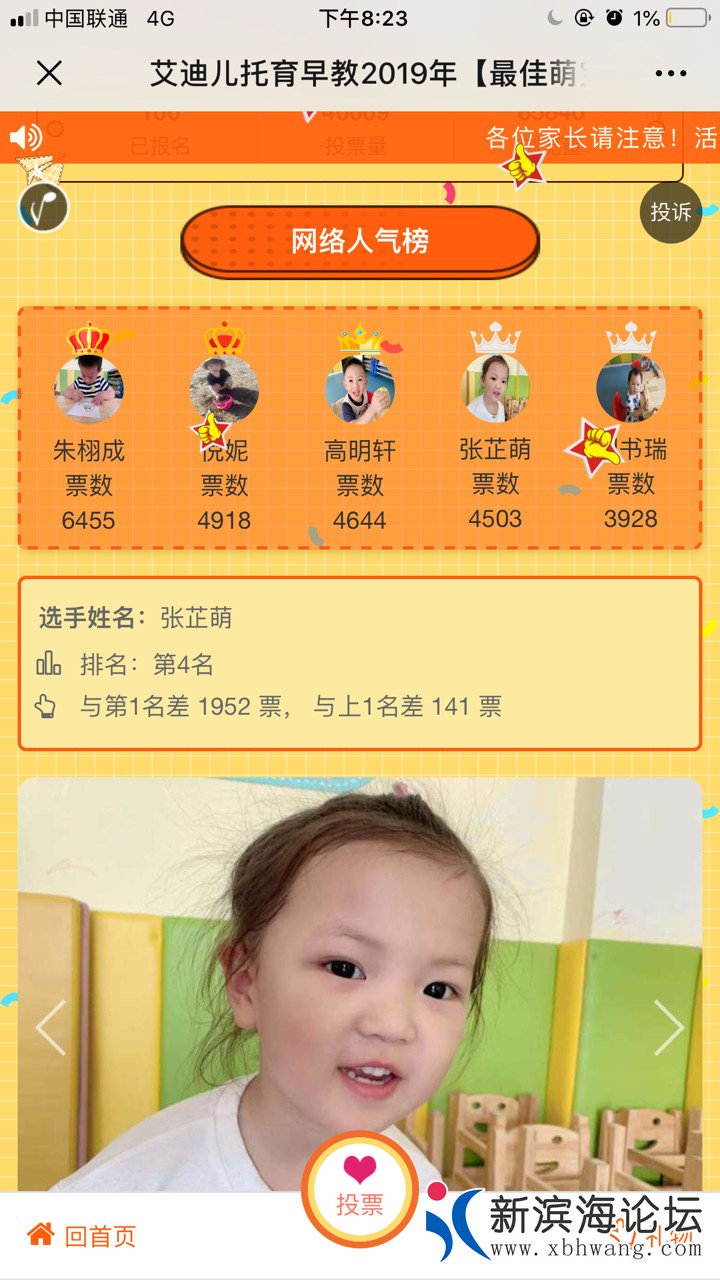Close this voting webpage
Viewport: 720px width, 1280px height.
pos(49,73)
